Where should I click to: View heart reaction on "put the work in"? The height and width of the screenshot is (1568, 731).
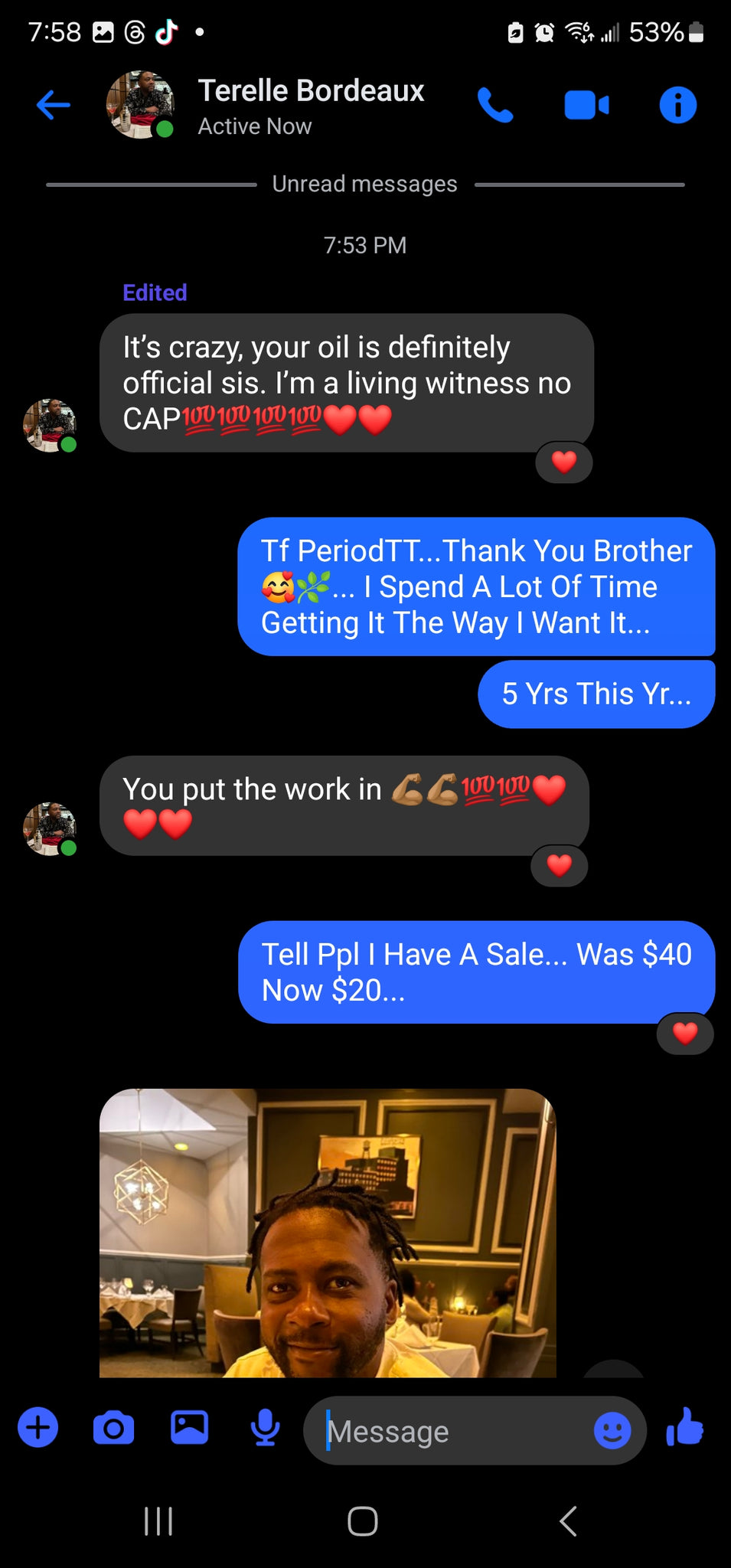[560, 866]
